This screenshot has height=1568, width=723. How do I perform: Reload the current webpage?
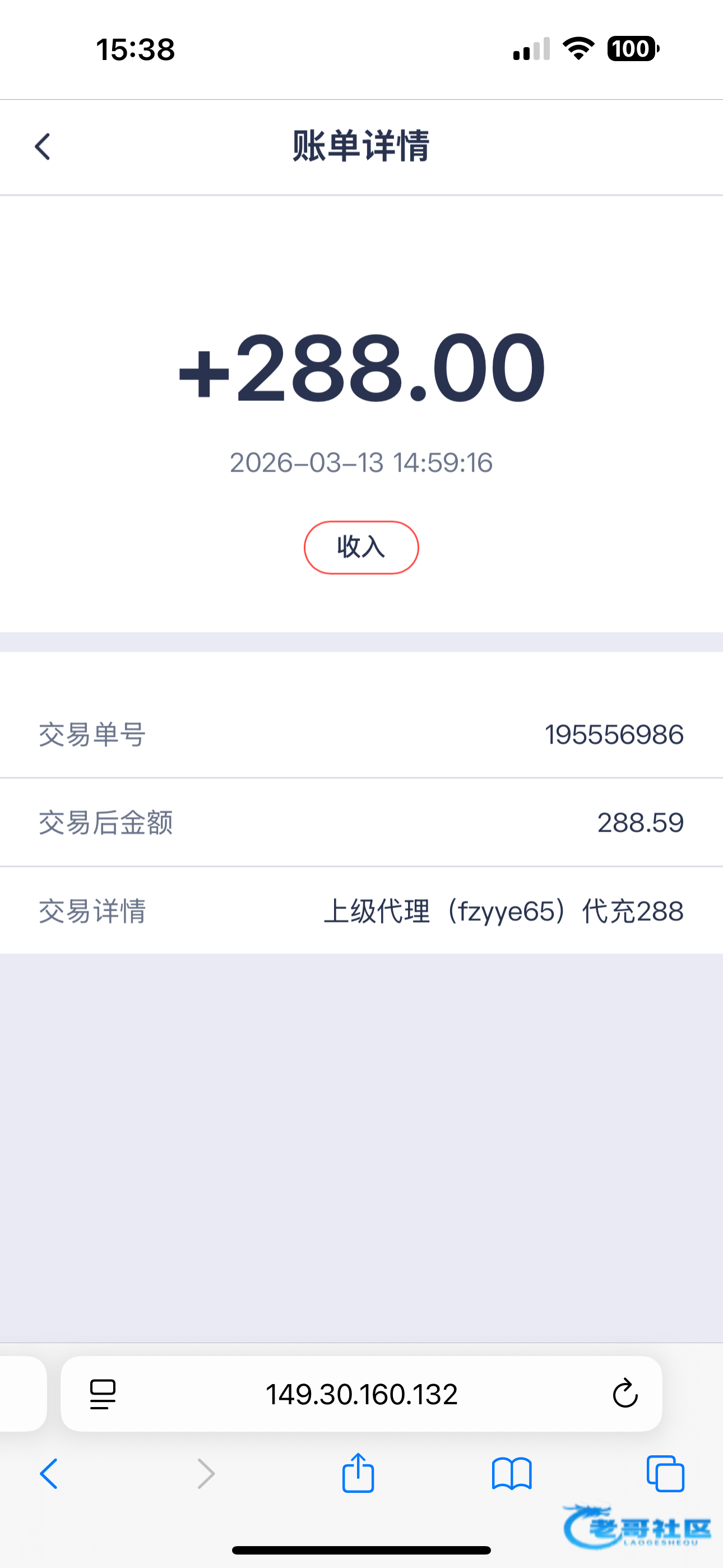pyautogui.click(x=624, y=1393)
